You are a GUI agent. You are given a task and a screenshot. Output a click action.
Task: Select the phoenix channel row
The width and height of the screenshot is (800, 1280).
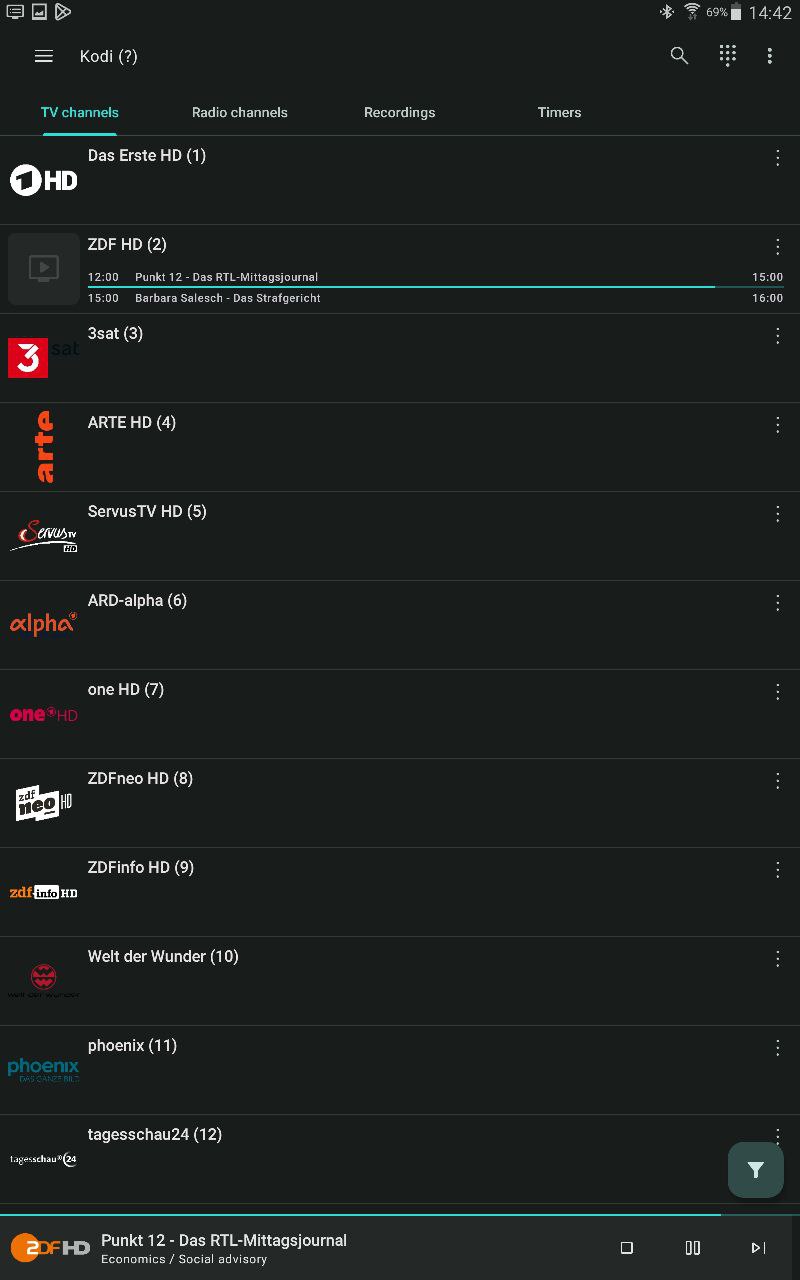point(400,1070)
